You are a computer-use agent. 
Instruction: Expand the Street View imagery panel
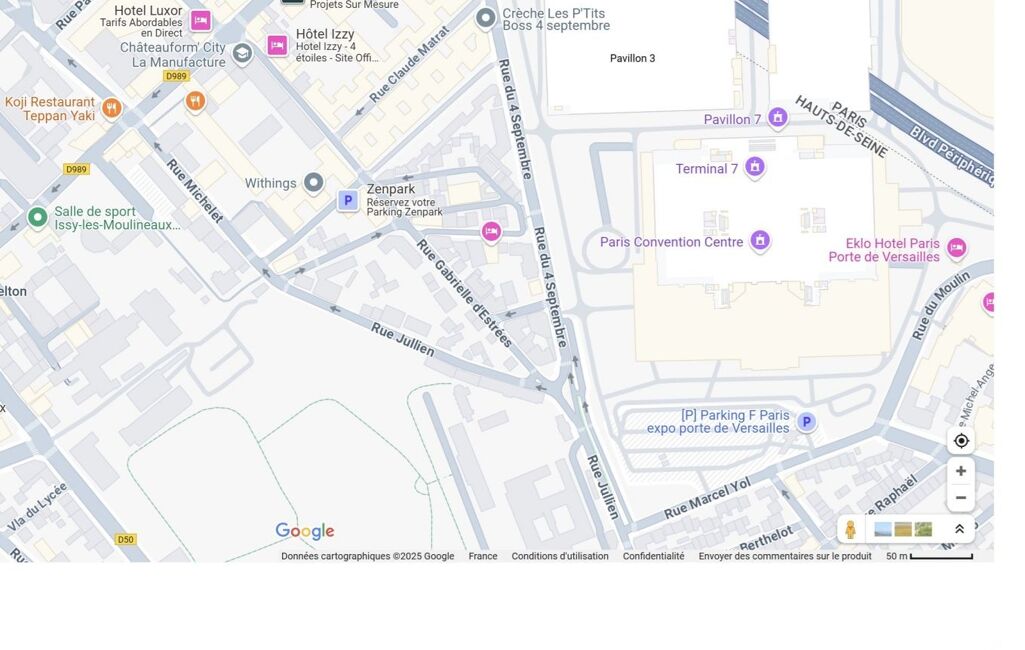point(959,529)
